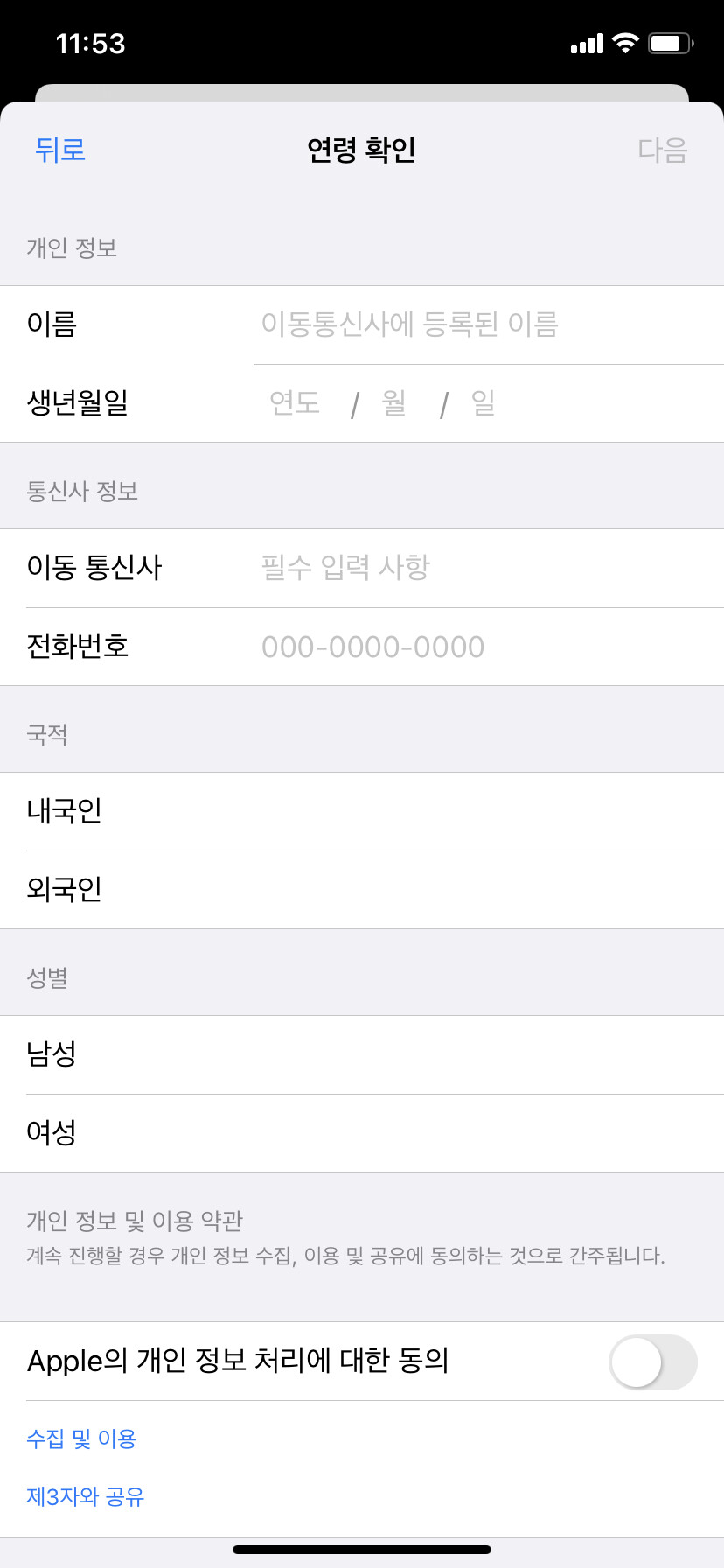Tap the 월 month field

click(x=394, y=402)
